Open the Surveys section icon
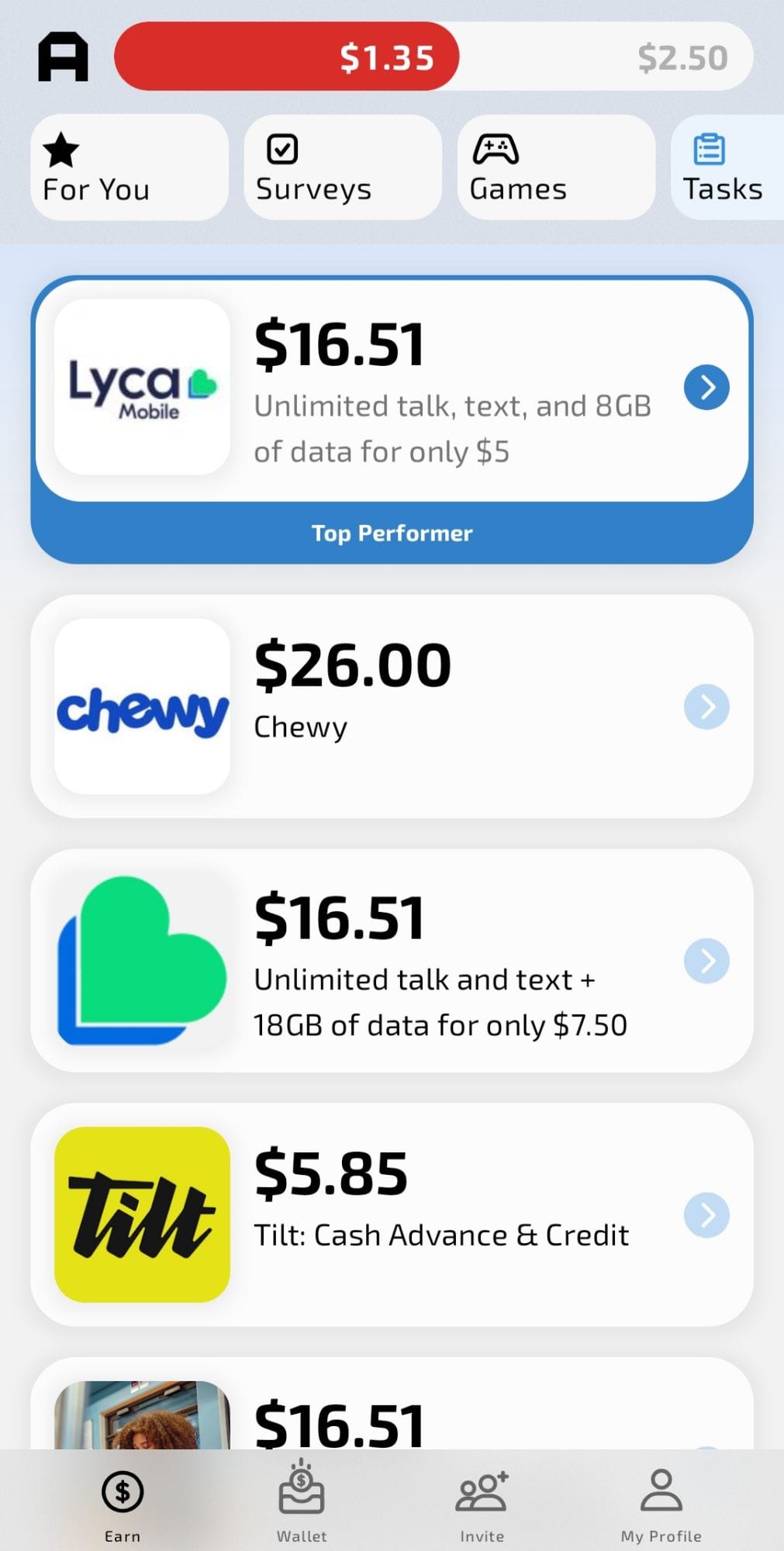 tap(281, 149)
